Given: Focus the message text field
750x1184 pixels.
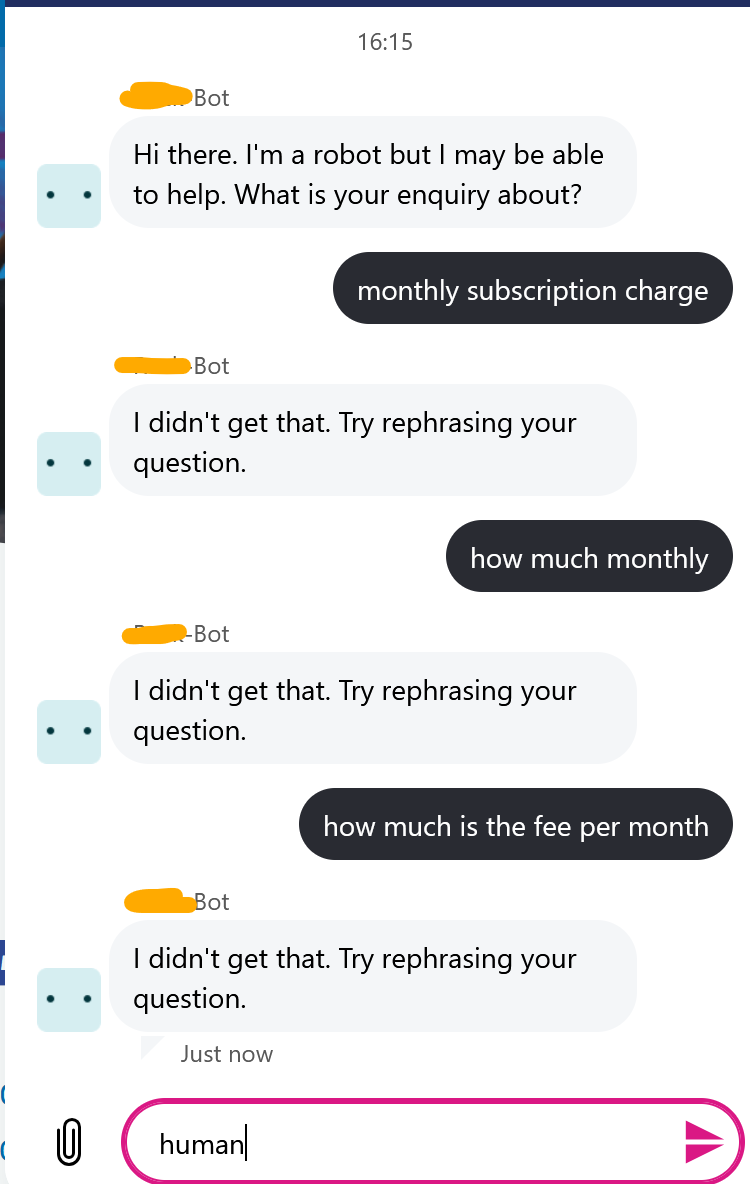Looking at the screenshot, I should (400, 1142).
